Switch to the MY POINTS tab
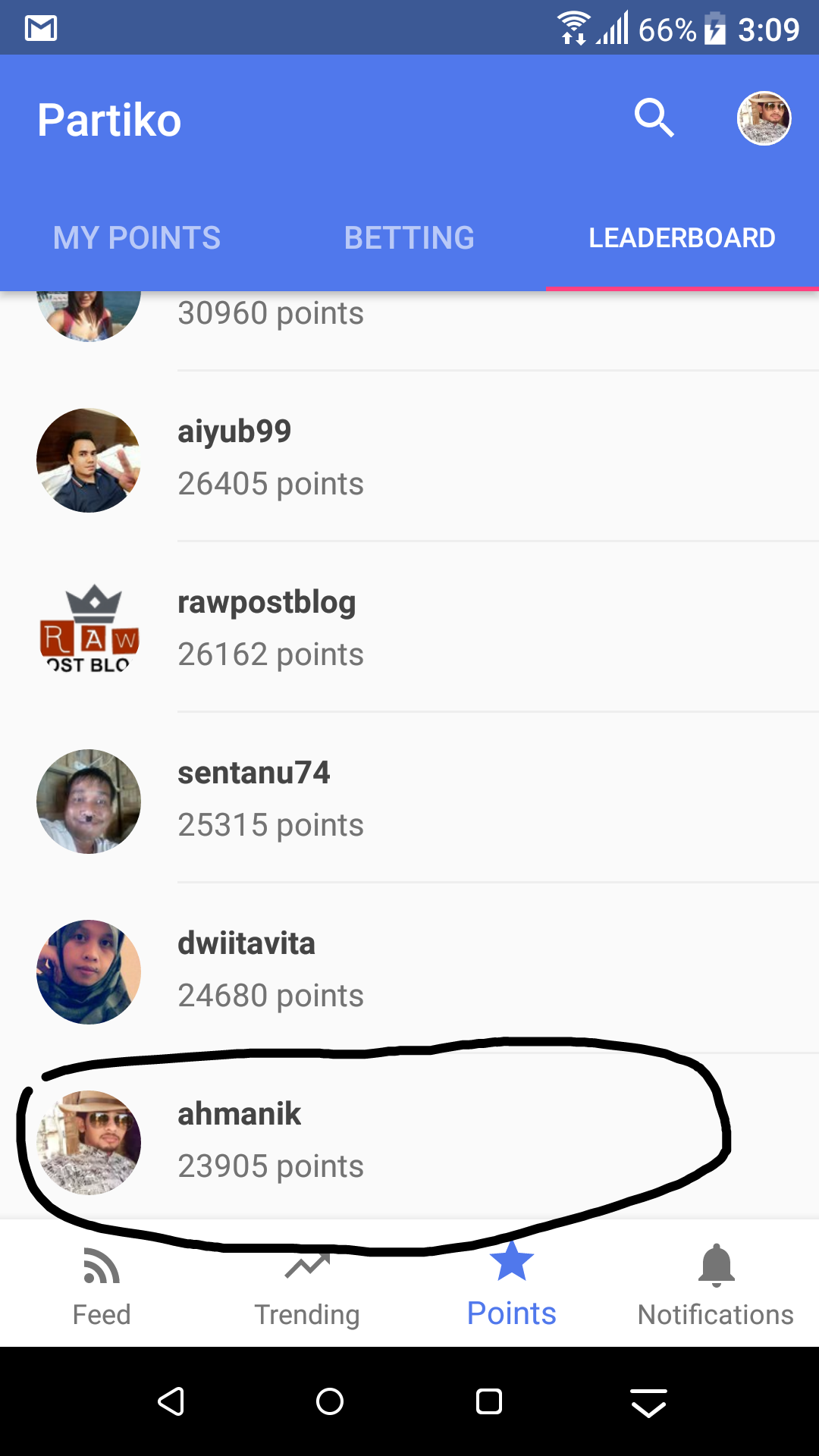This screenshot has height=1456, width=819. (136, 238)
